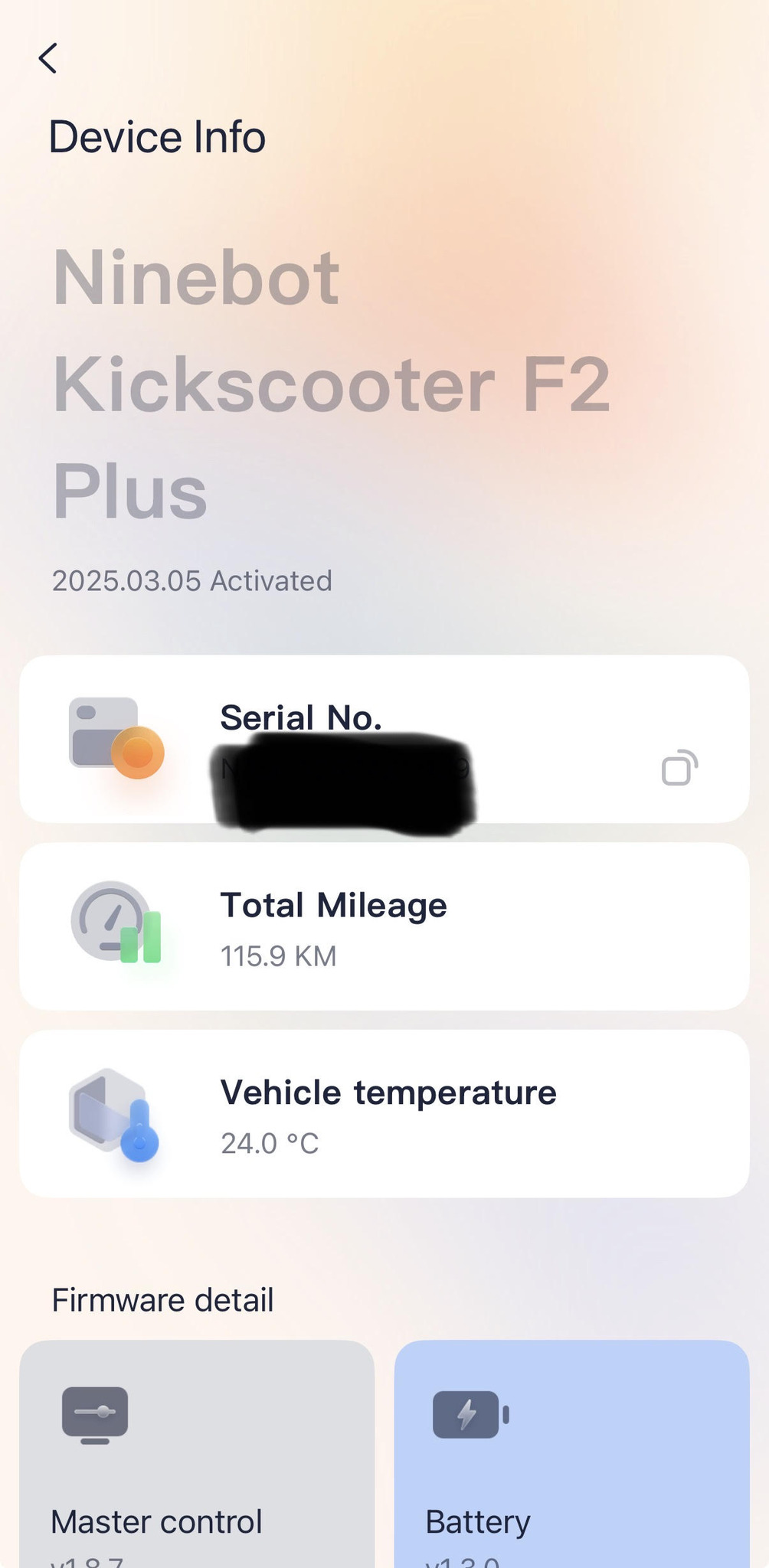Copy the serial number

click(679, 768)
